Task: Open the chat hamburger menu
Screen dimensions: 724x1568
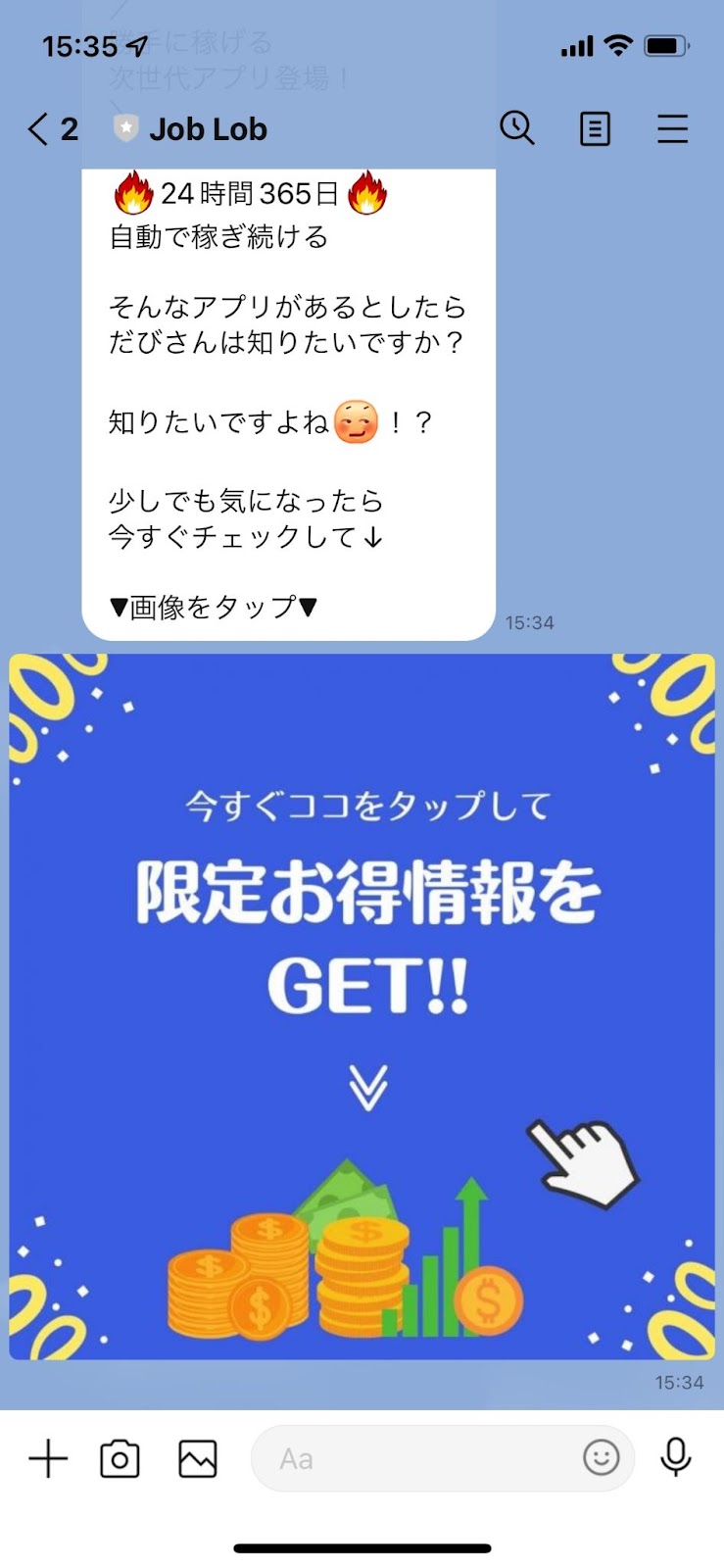Action: coord(672,129)
